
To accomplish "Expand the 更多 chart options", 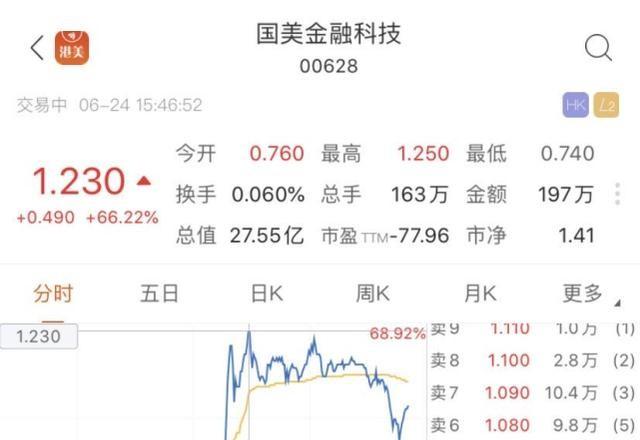I will (x=588, y=293).
